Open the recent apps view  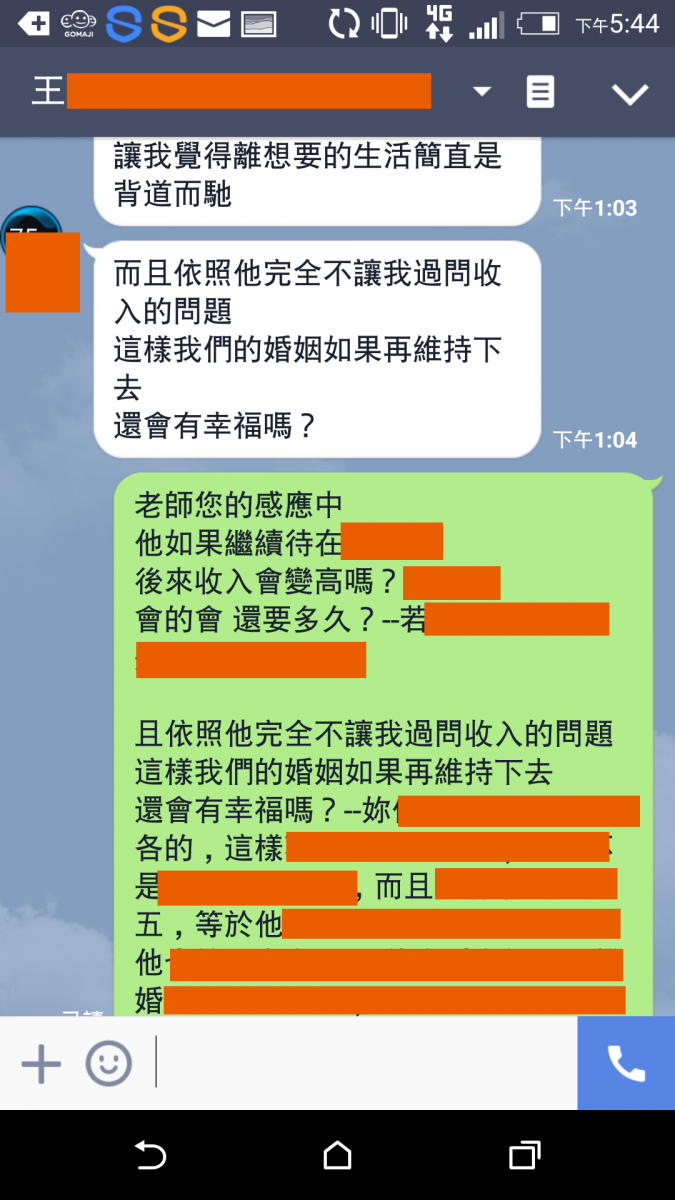(x=524, y=1156)
